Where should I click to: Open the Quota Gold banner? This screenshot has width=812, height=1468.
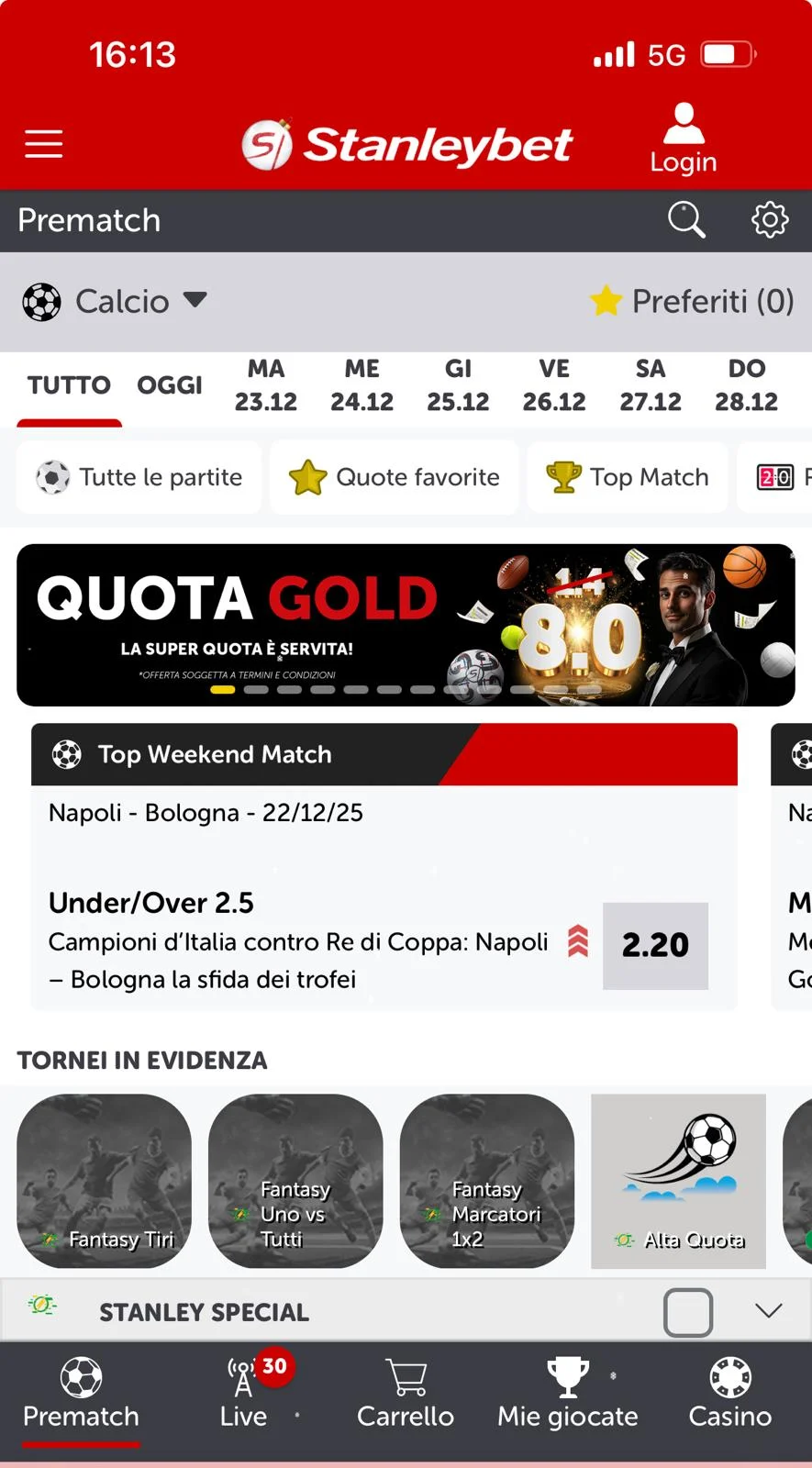(x=406, y=625)
